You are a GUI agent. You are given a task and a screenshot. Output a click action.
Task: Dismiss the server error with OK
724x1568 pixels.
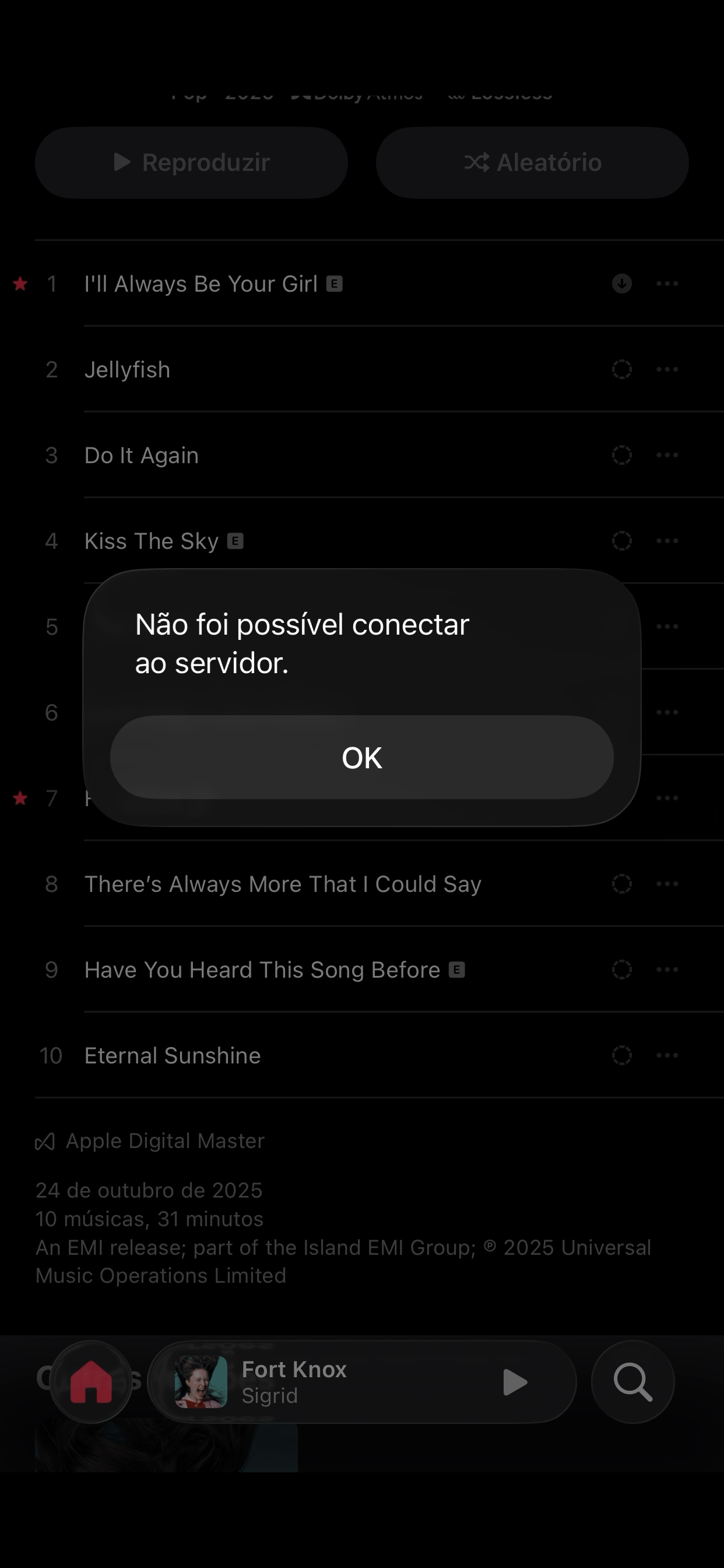coord(361,757)
